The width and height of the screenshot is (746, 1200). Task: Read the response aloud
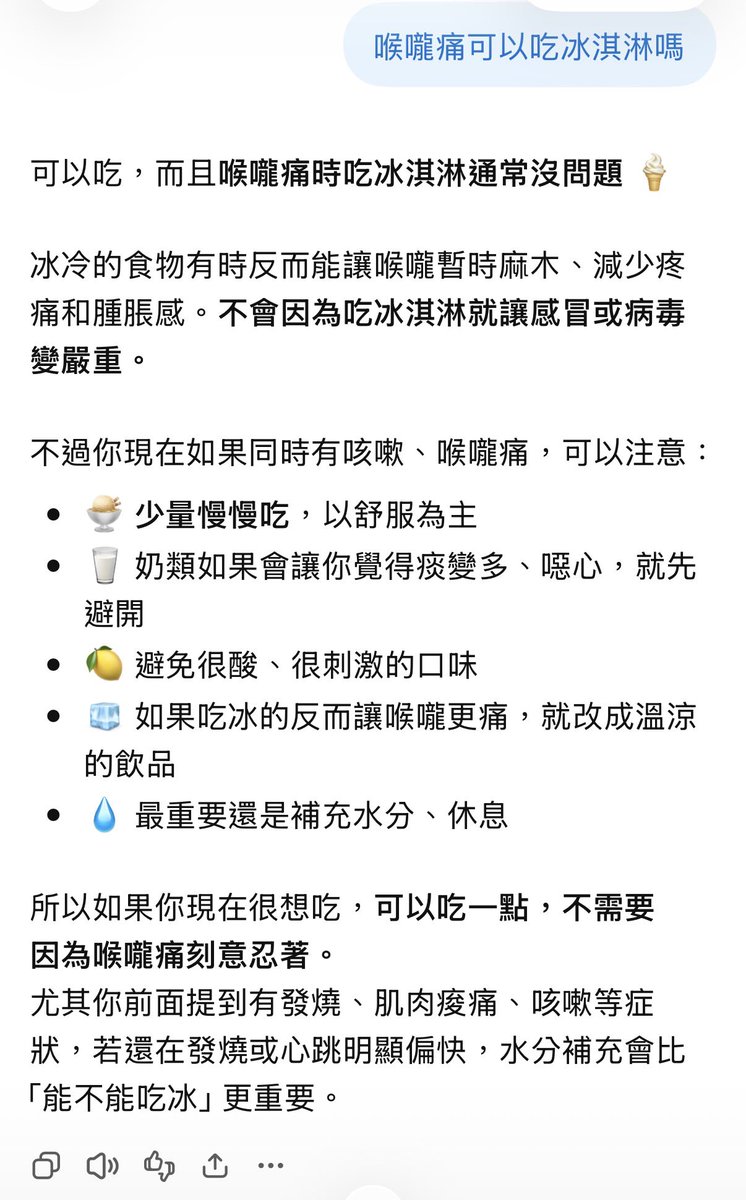point(102,1165)
